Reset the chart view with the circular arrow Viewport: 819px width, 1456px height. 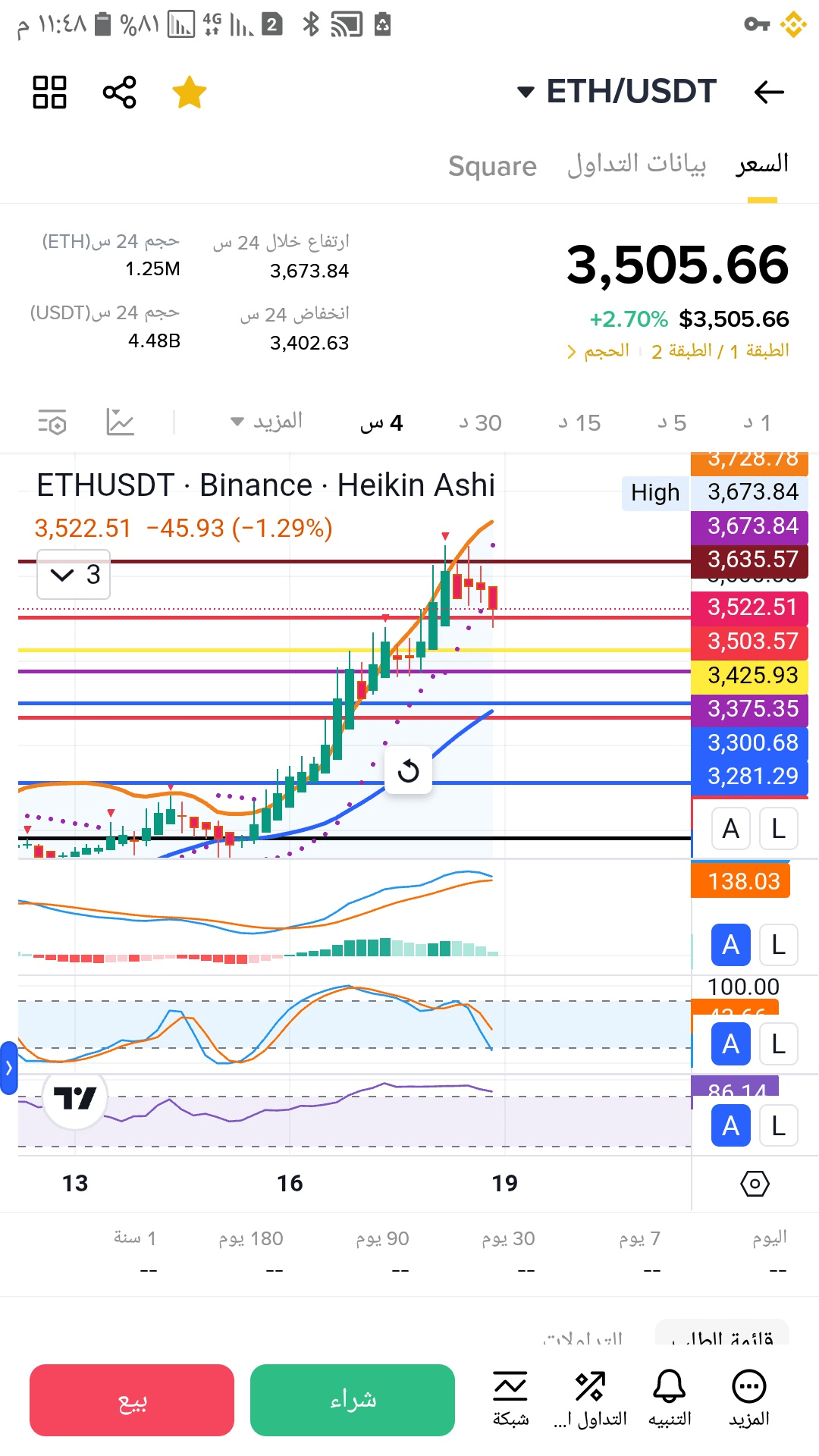[x=409, y=771]
